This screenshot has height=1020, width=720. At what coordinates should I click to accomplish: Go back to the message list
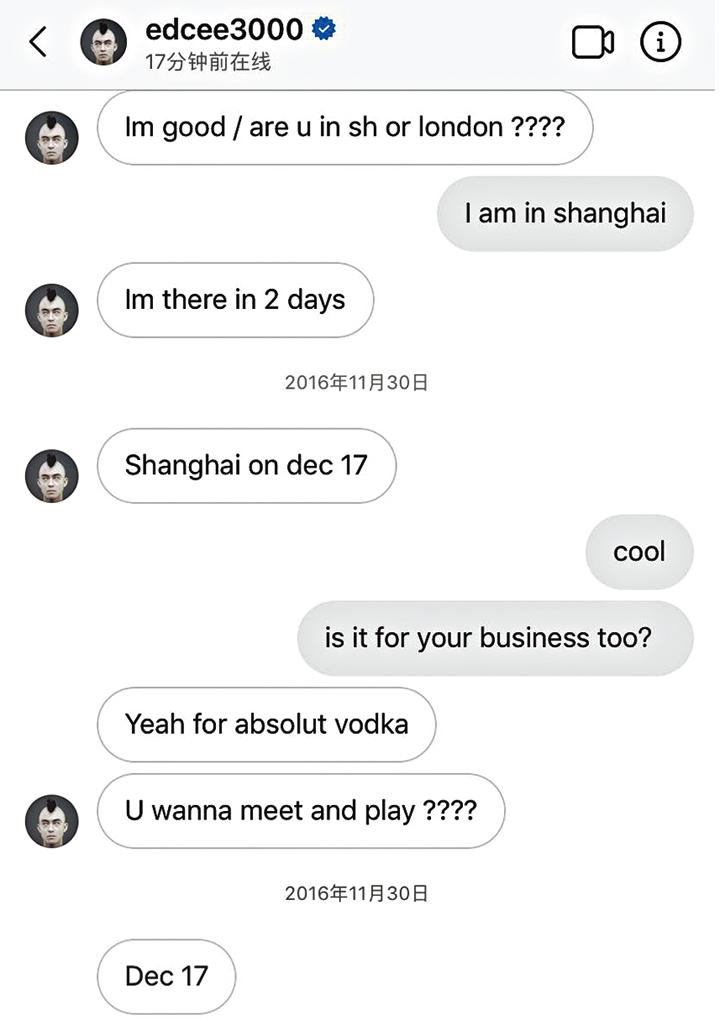(38, 42)
